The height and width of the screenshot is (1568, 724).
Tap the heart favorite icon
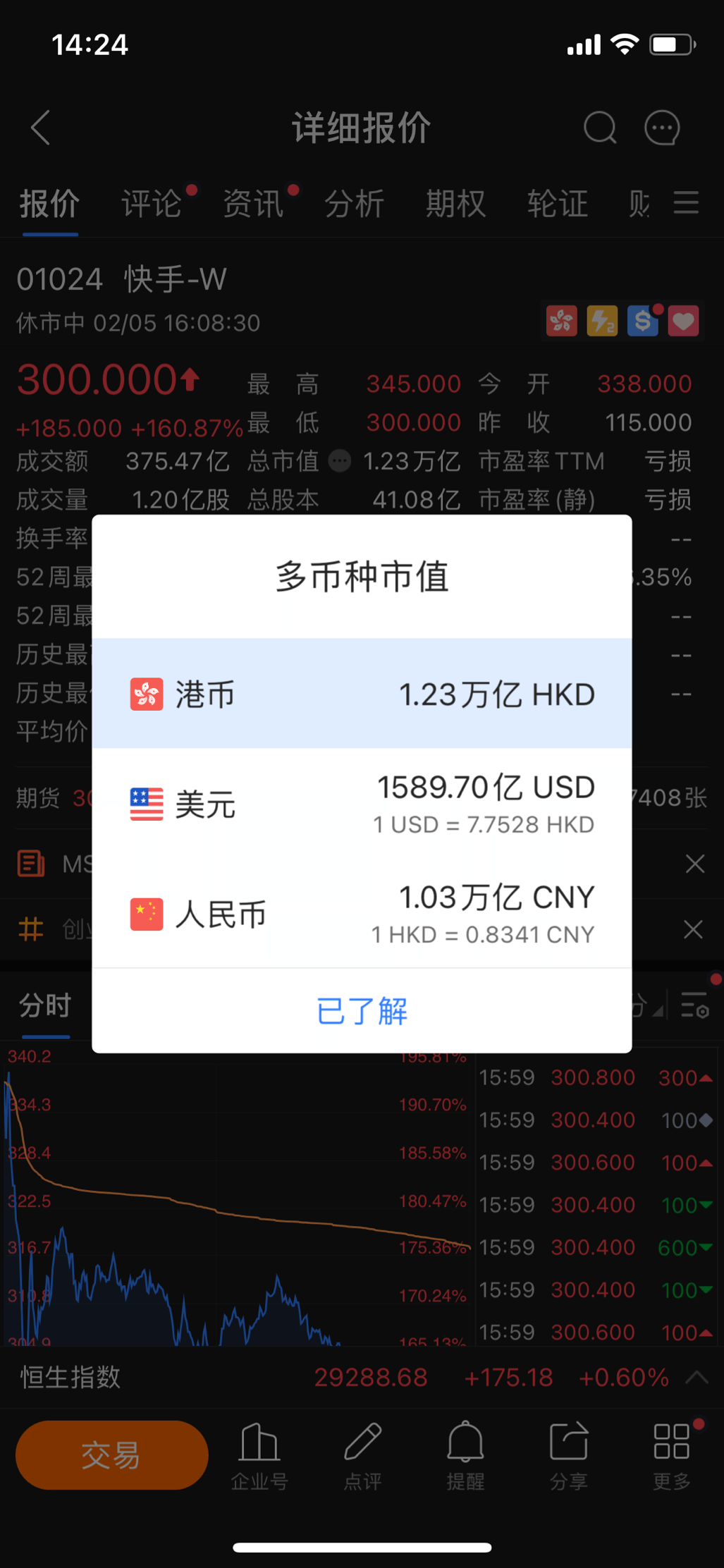682,321
